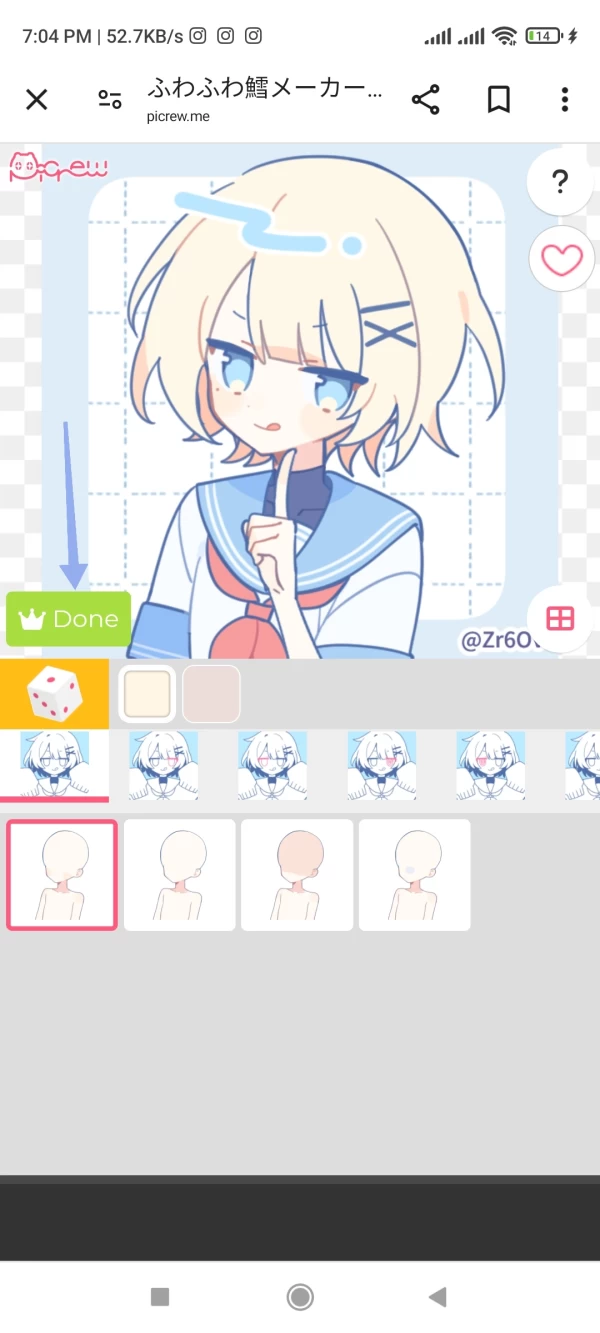The height and width of the screenshot is (1333, 600).
Task: Favorite this image maker with the heart
Action: point(561,260)
